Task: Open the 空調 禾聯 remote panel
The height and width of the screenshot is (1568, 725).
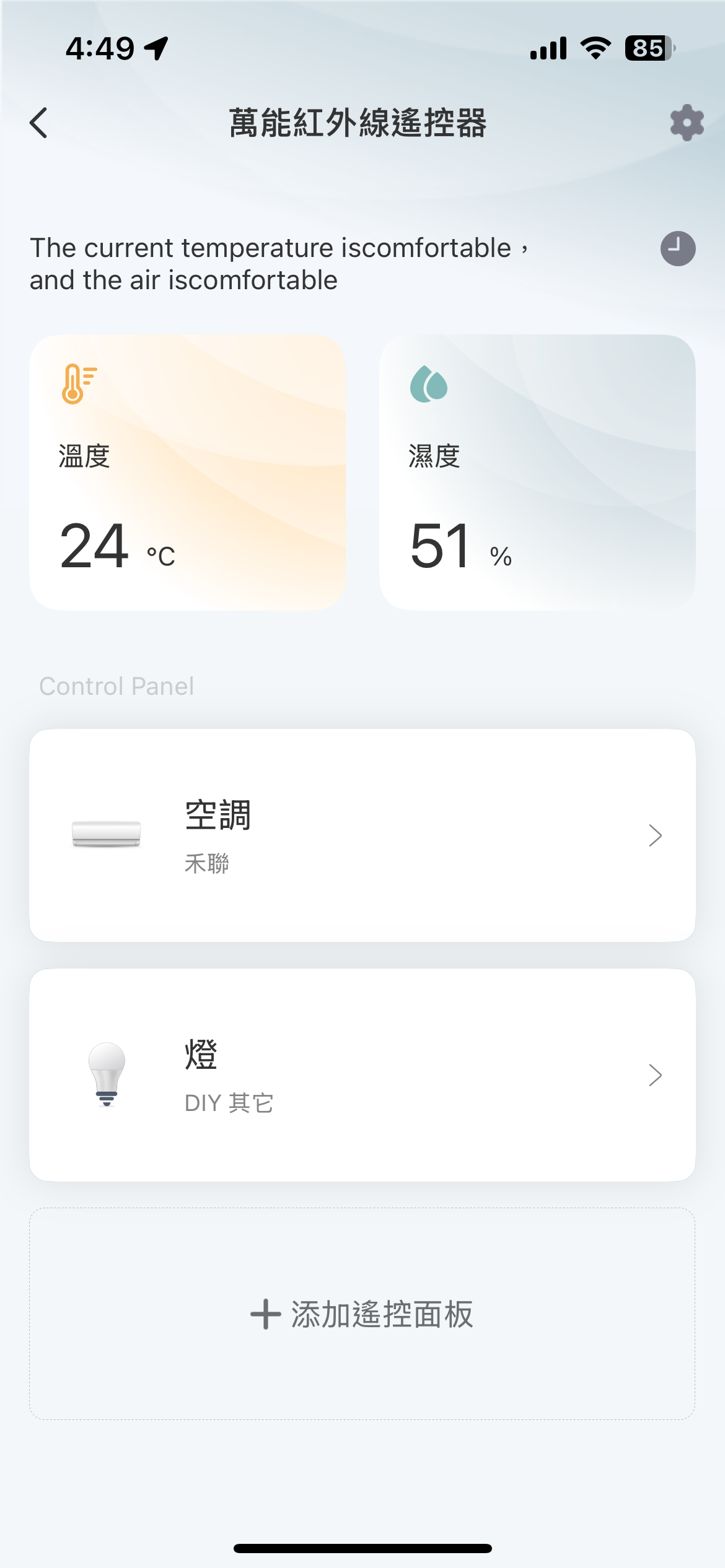Action: 362,835
